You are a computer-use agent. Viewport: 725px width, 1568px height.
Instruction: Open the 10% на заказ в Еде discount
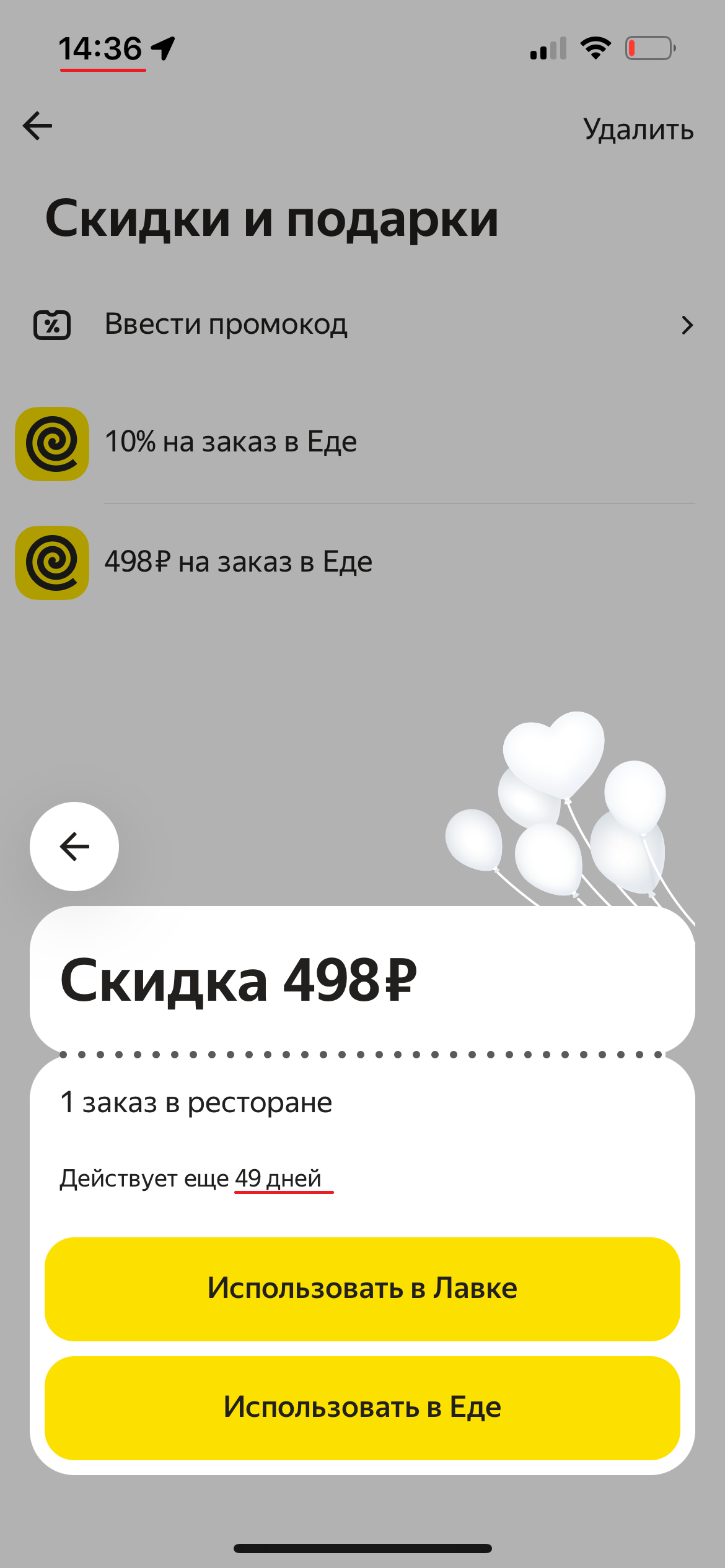click(x=362, y=443)
